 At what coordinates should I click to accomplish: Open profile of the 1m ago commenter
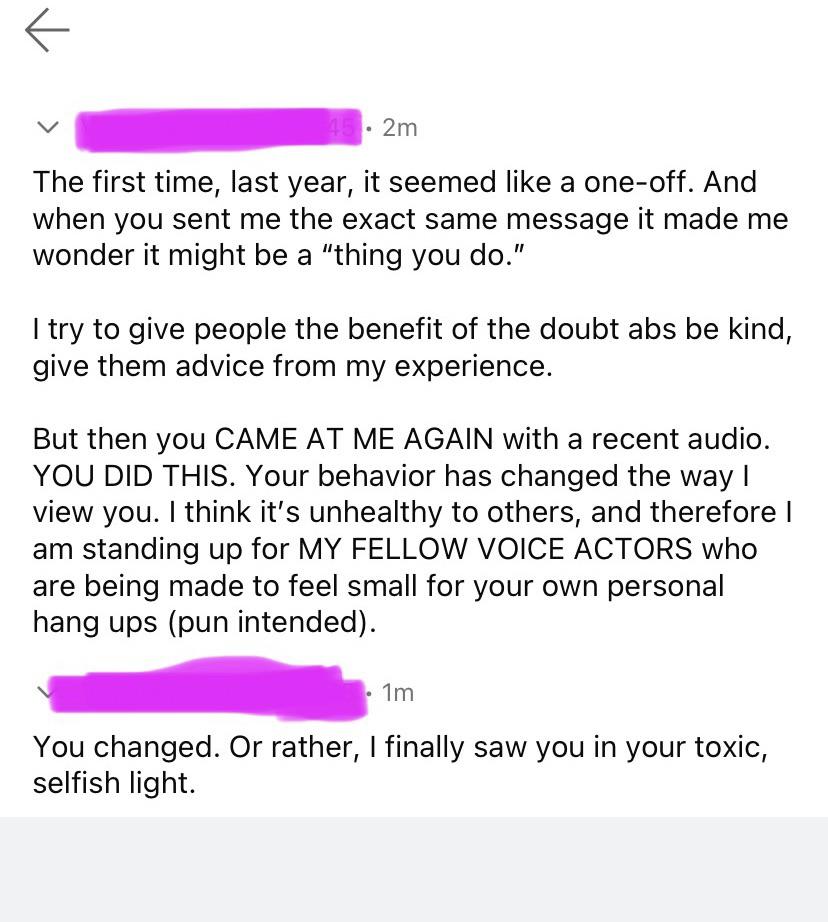tap(205, 690)
